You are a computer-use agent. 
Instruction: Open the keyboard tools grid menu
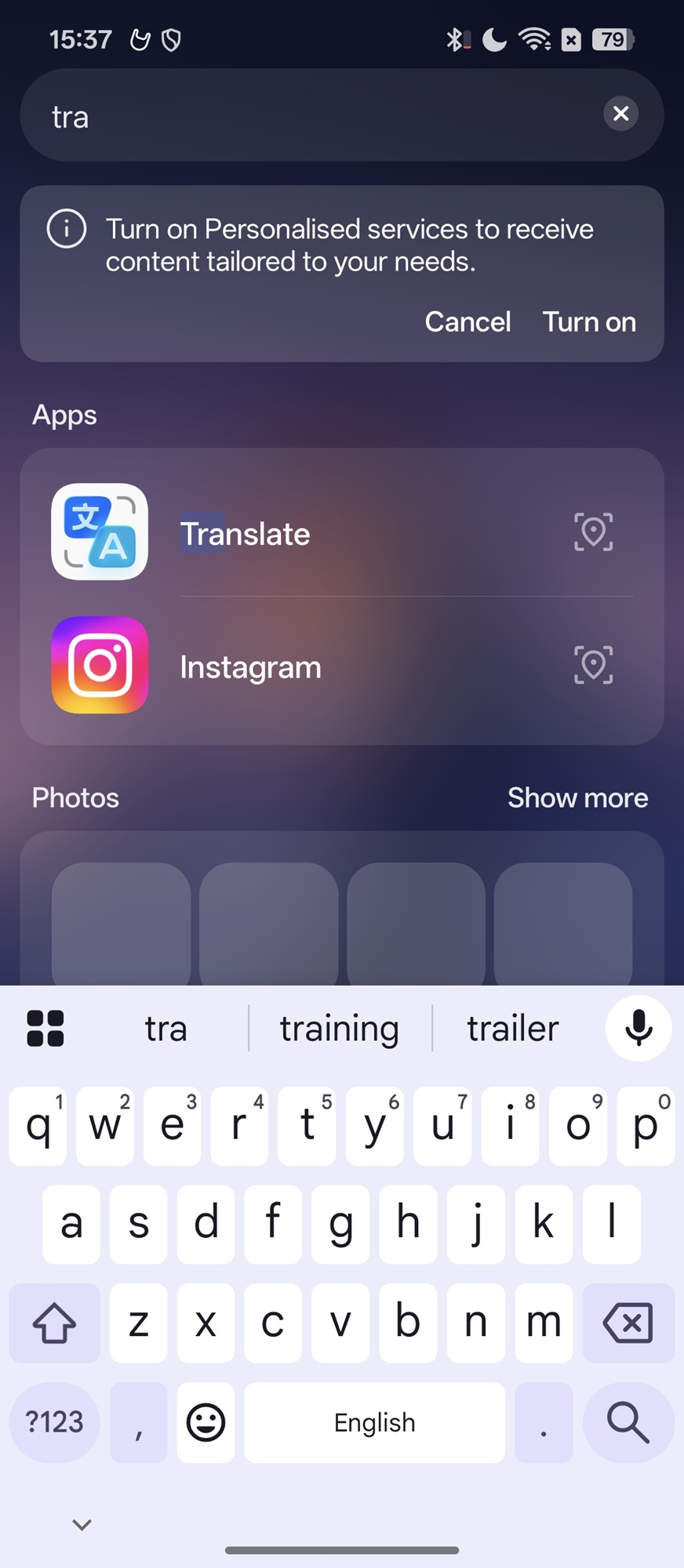click(x=45, y=1029)
